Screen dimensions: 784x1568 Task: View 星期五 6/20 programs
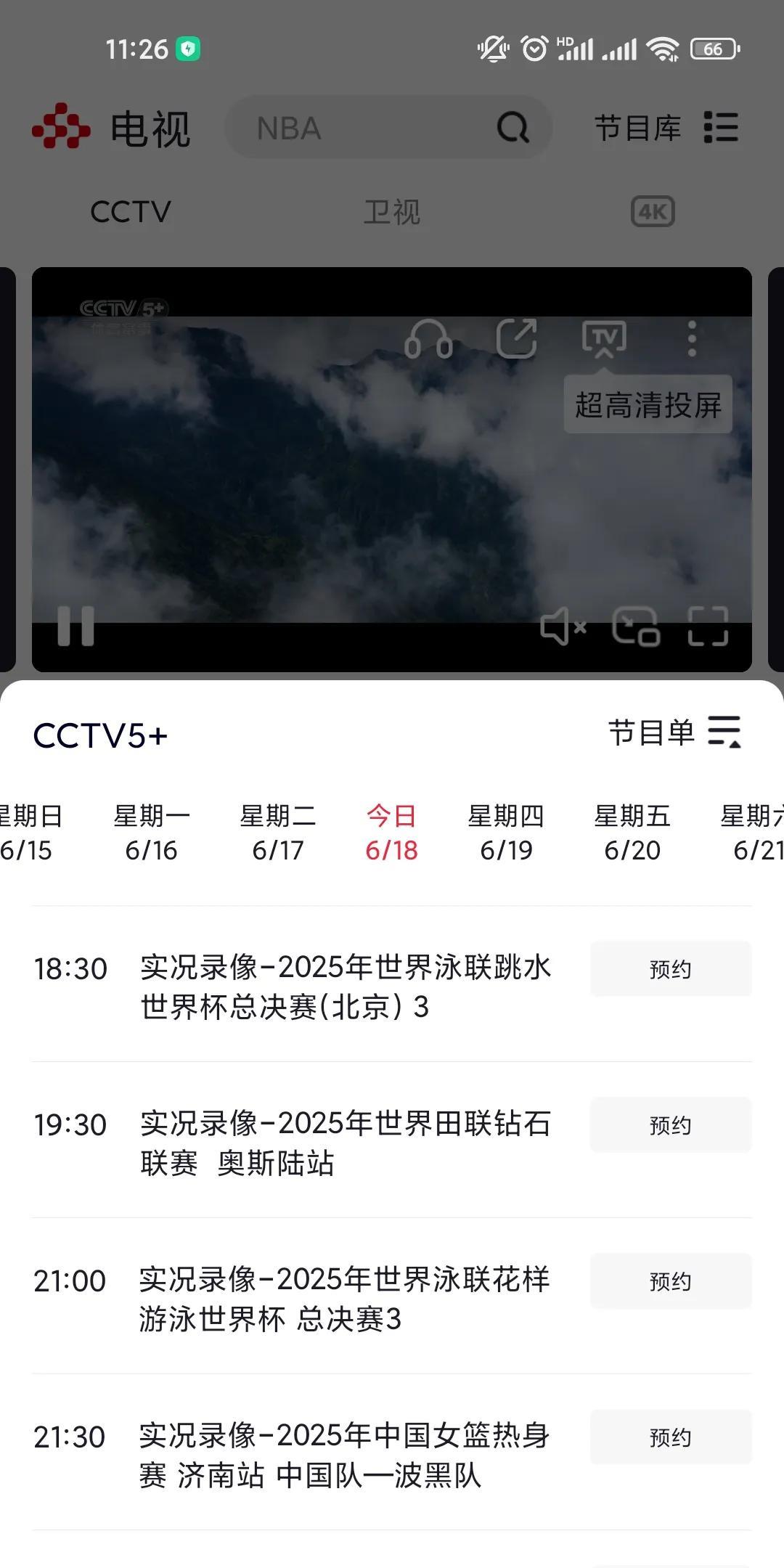[x=632, y=833]
